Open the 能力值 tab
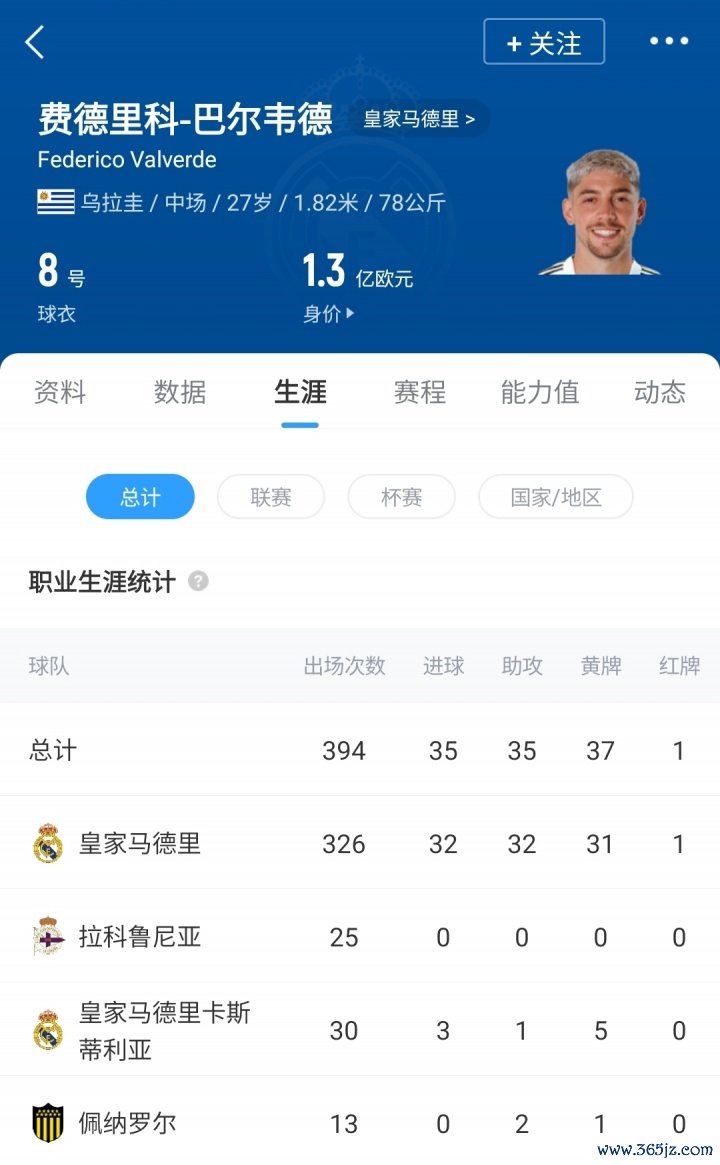This screenshot has width=720, height=1165. 540,392
